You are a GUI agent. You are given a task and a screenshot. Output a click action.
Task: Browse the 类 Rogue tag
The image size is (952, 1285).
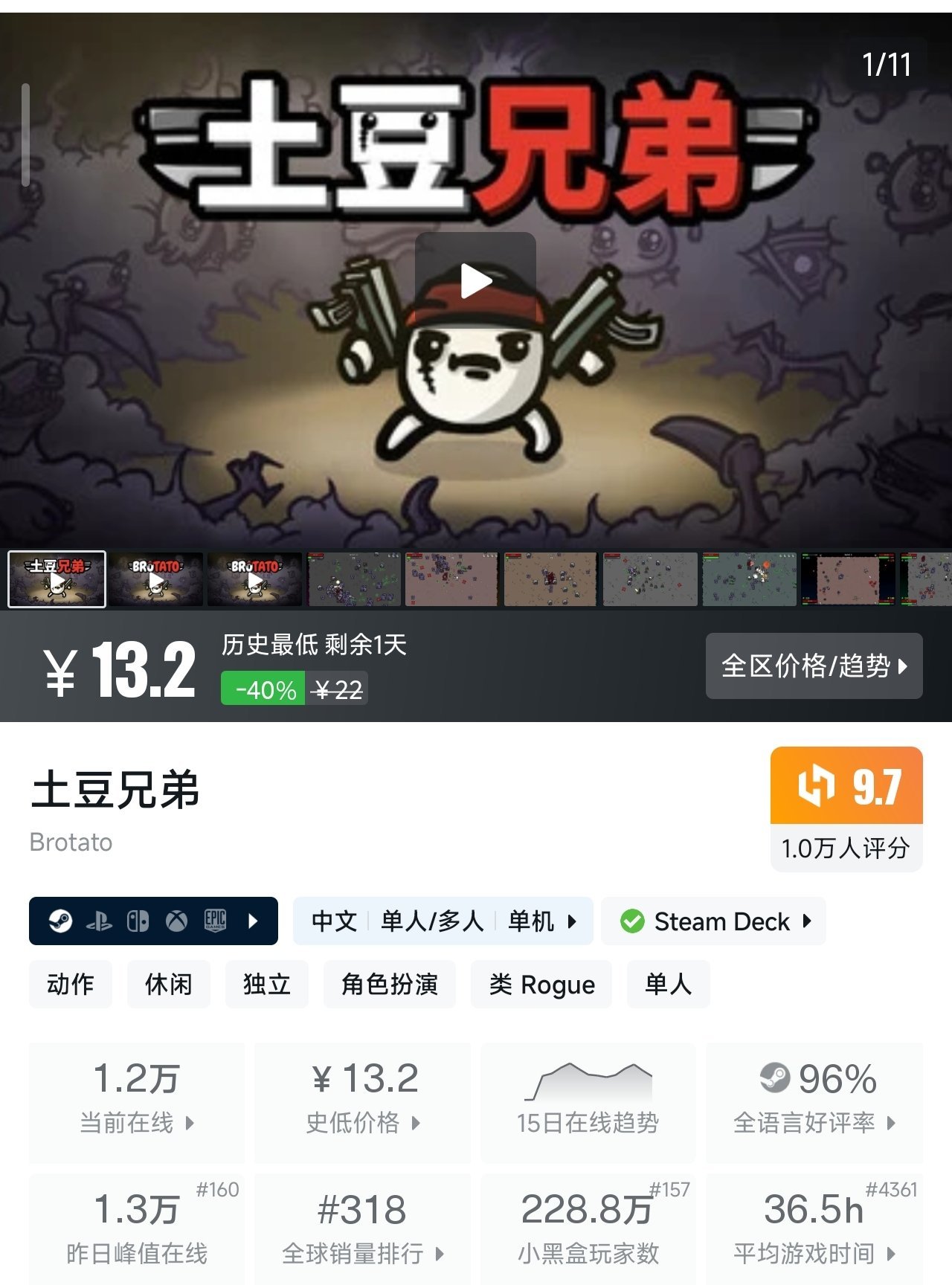pos(541,984)
